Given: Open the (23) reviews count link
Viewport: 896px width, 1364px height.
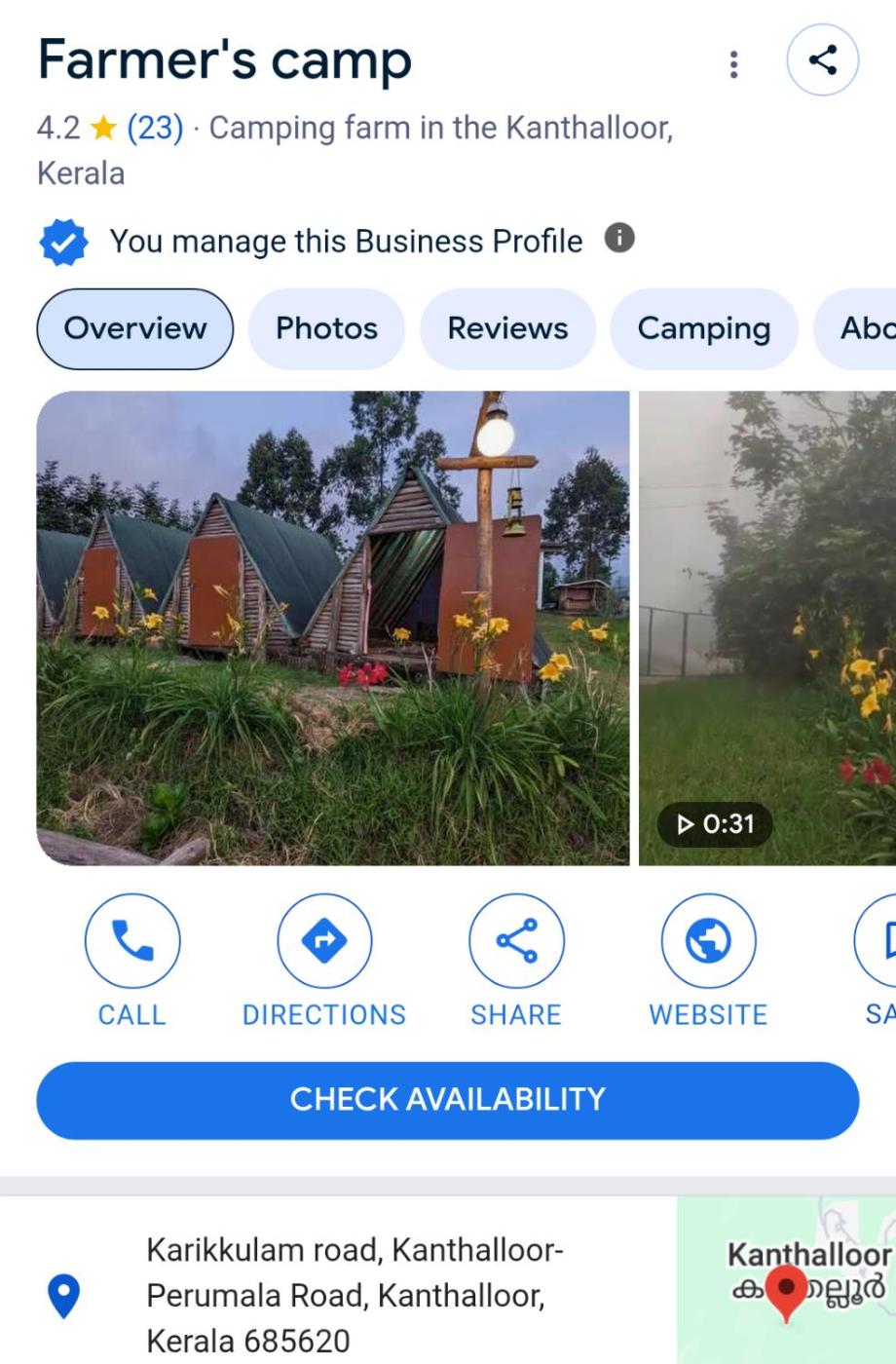Looking at the screenshot, I should tap(155, 128).
